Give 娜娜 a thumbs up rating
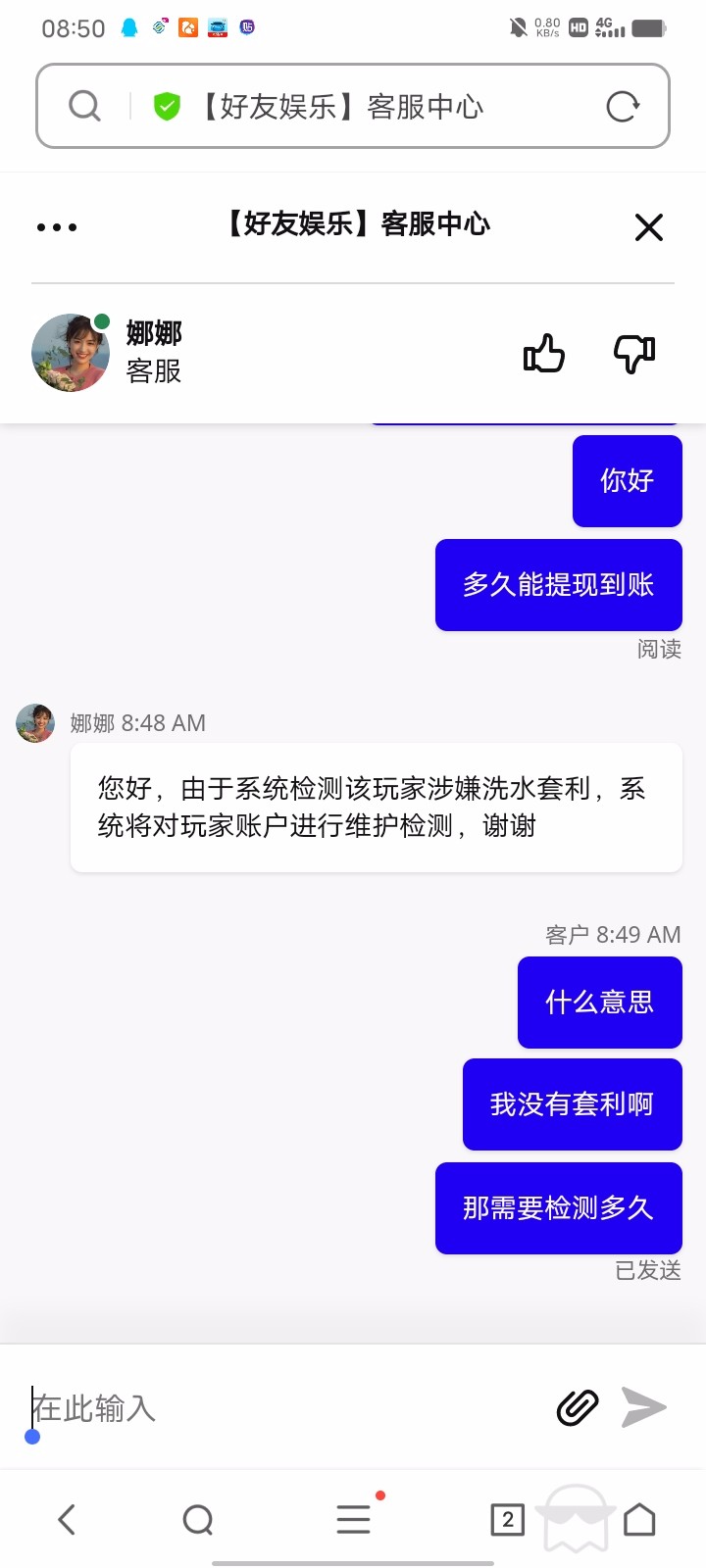Viewport: 706px width, 1568px height. 543,354
